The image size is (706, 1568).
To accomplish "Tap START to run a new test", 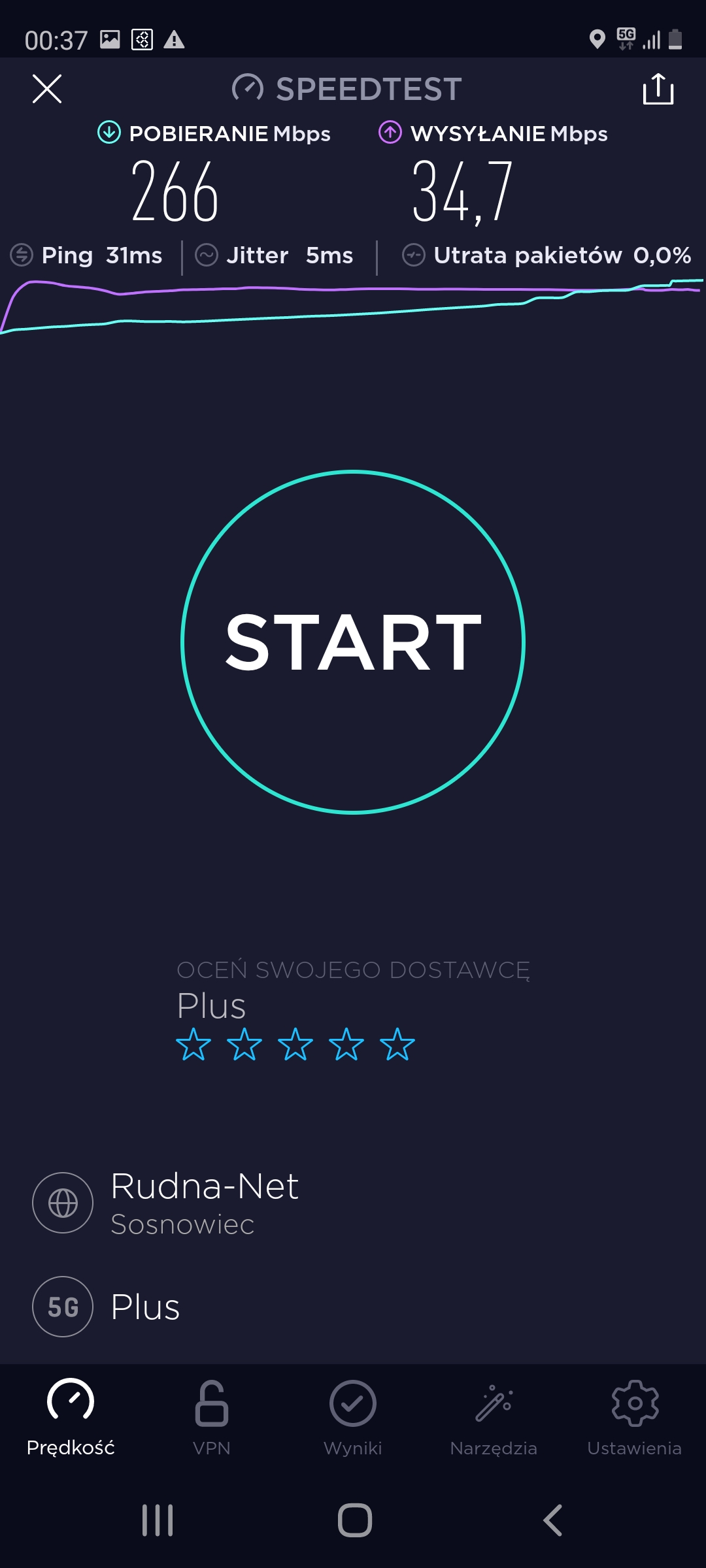I will (353, 642).
